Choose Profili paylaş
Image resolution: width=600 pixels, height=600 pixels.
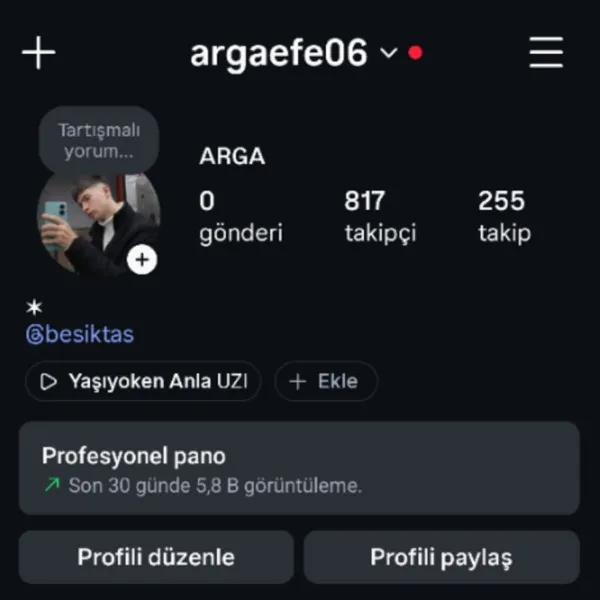pos(442,557)
